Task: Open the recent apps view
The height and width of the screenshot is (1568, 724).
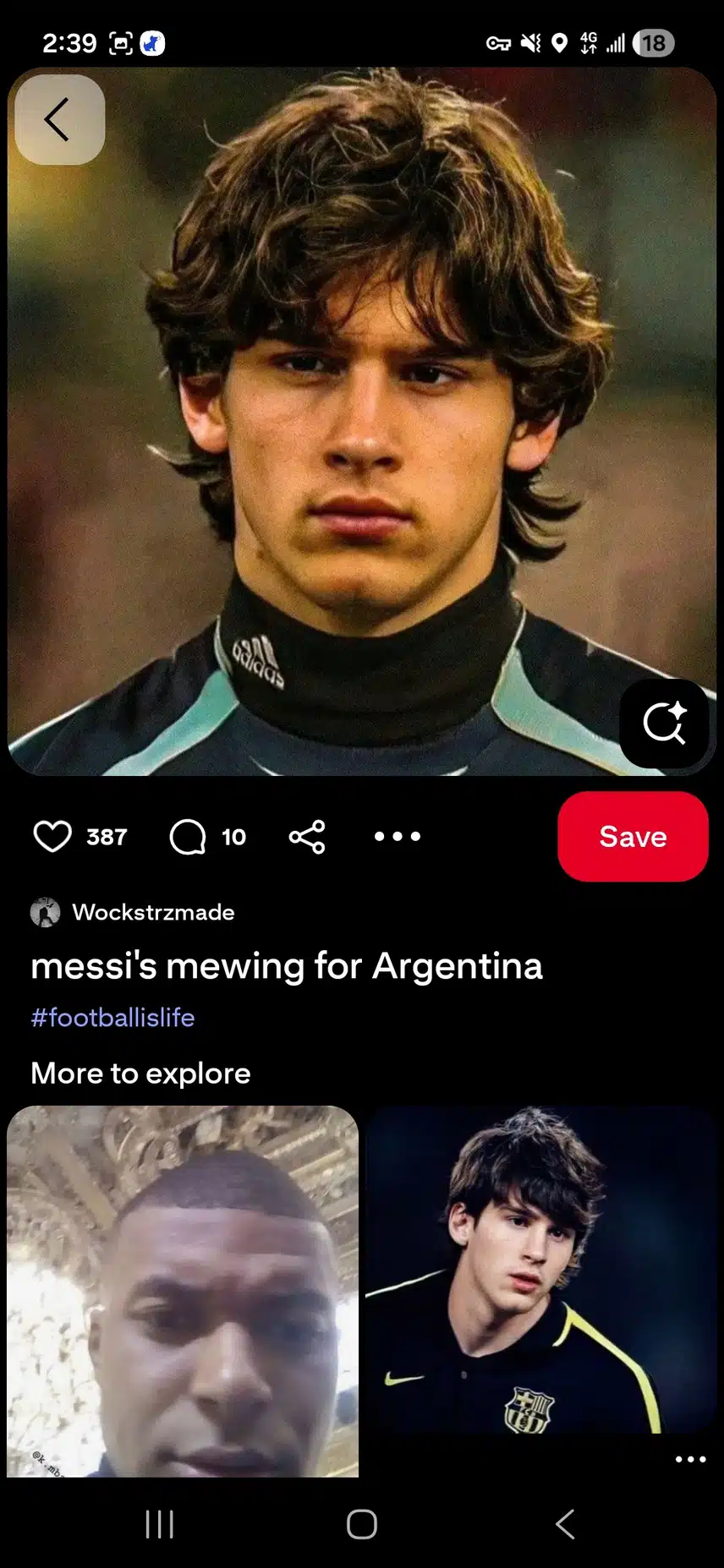Action: tap(159, 1524)
